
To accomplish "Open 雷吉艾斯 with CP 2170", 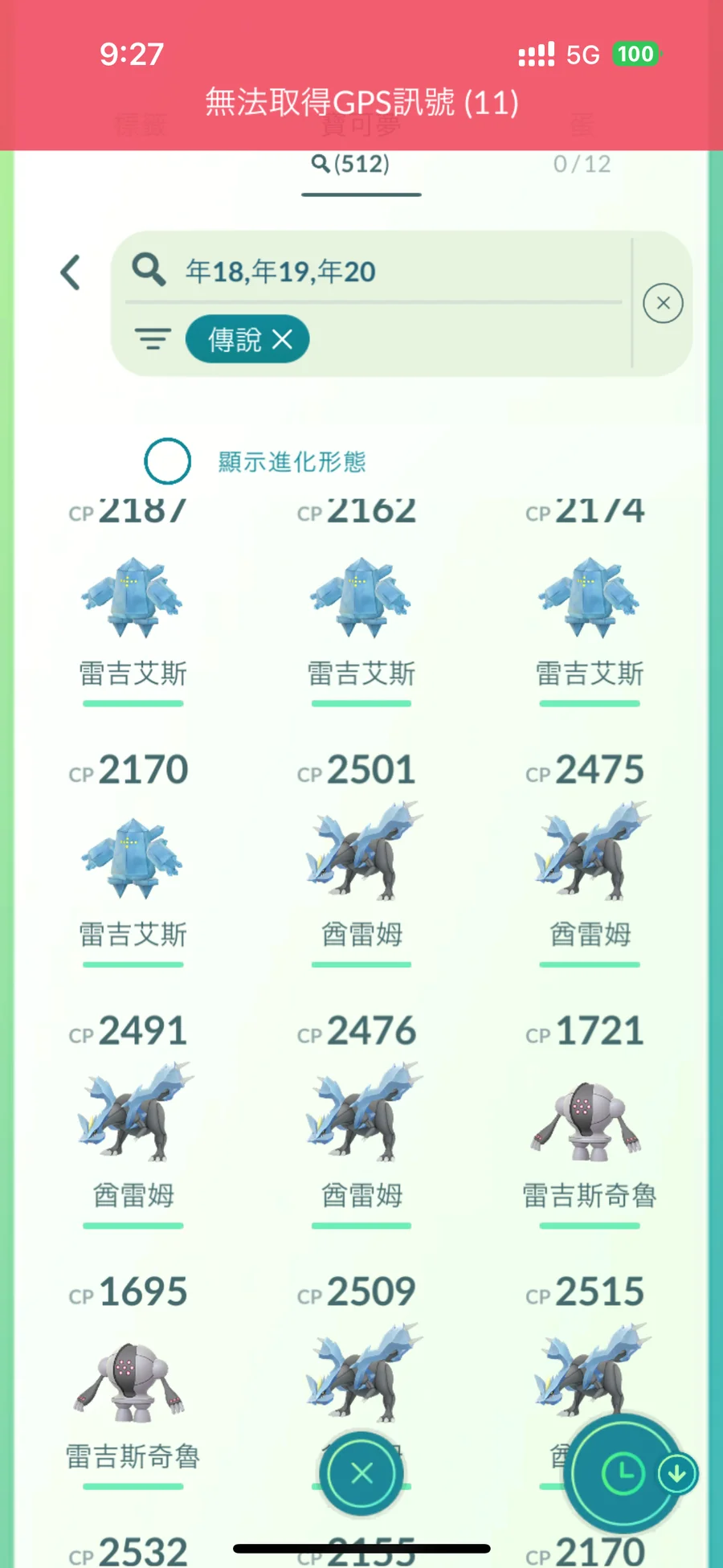I will coord(133,858).
